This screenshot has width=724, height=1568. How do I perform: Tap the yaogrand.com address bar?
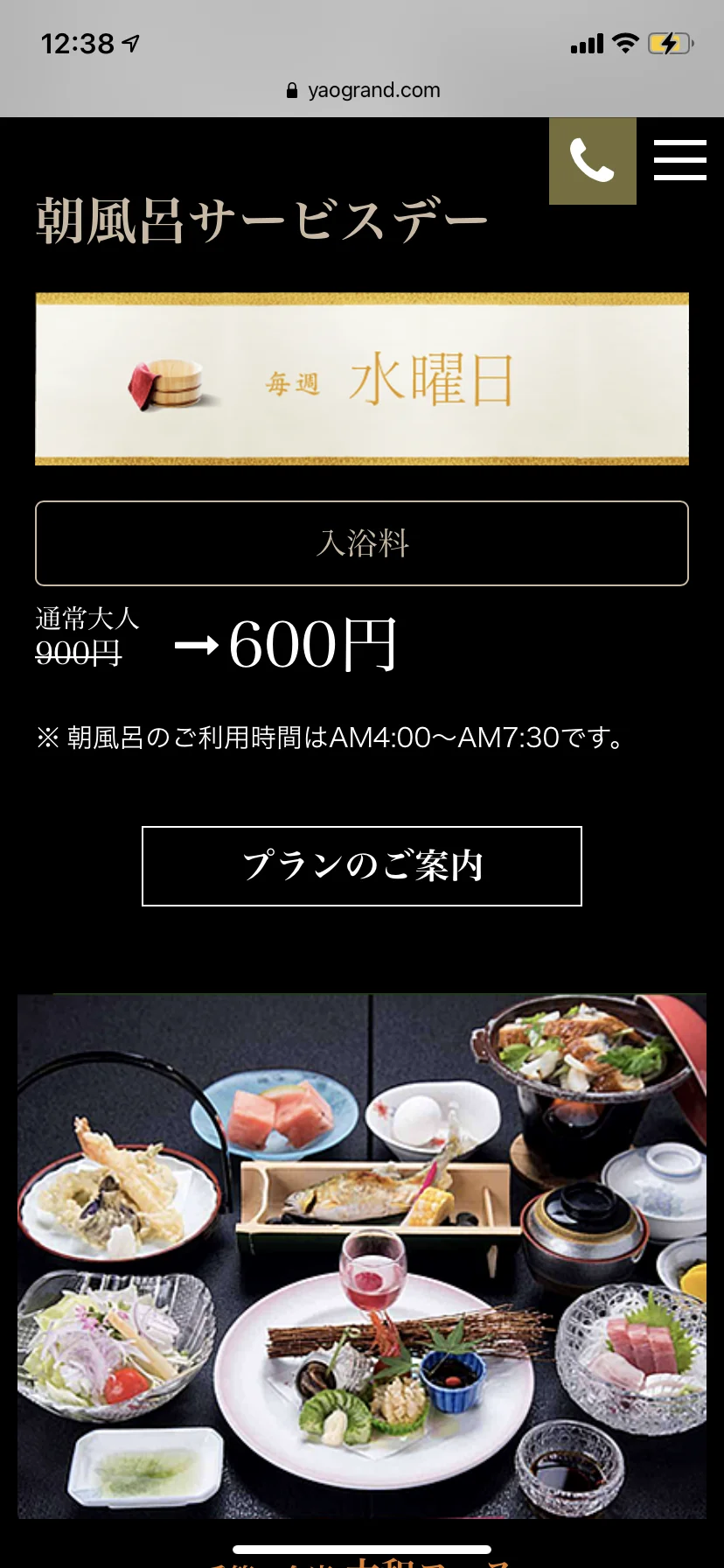pyautogui.click(x=363, y=90)
